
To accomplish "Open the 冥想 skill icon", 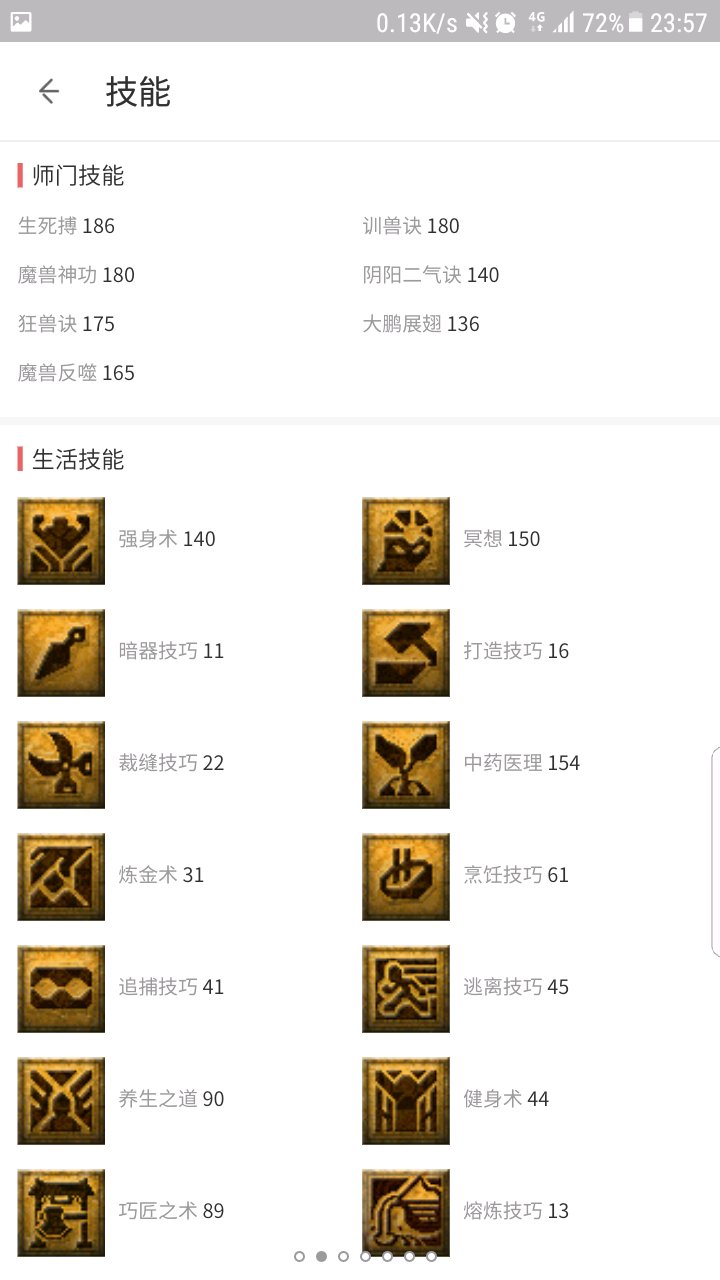I will click(406, 541).
